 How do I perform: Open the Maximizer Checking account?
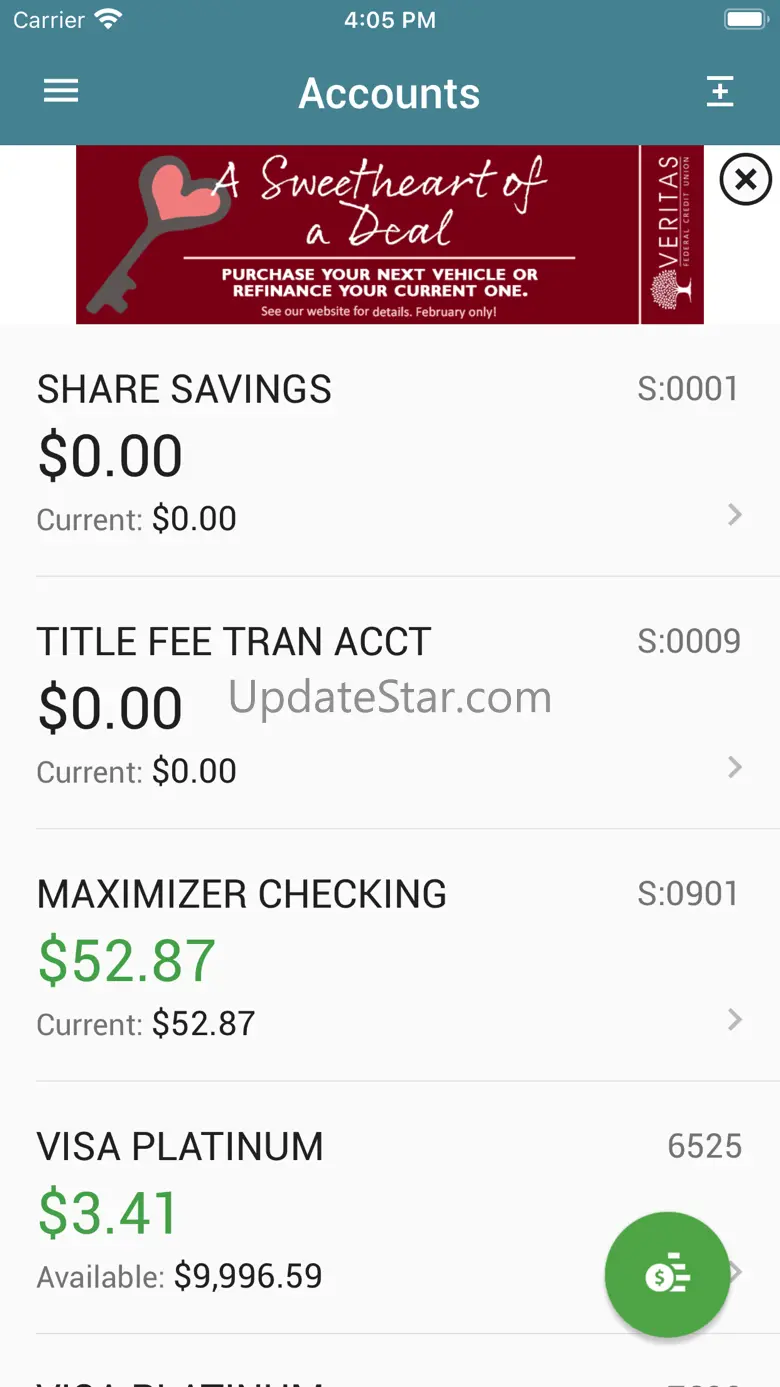click(390, 956)
